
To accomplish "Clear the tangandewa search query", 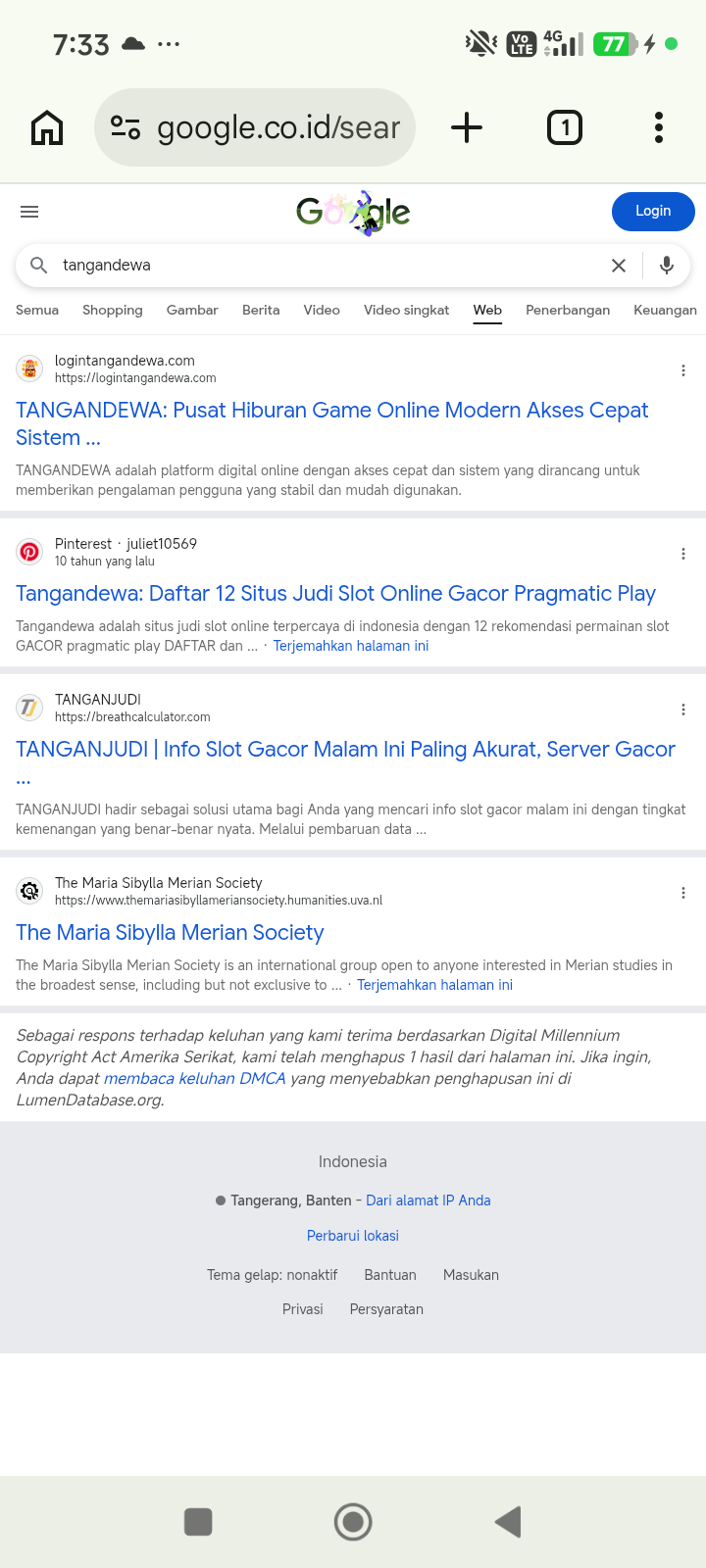I will pyautogui.click(x=619, y=266).
